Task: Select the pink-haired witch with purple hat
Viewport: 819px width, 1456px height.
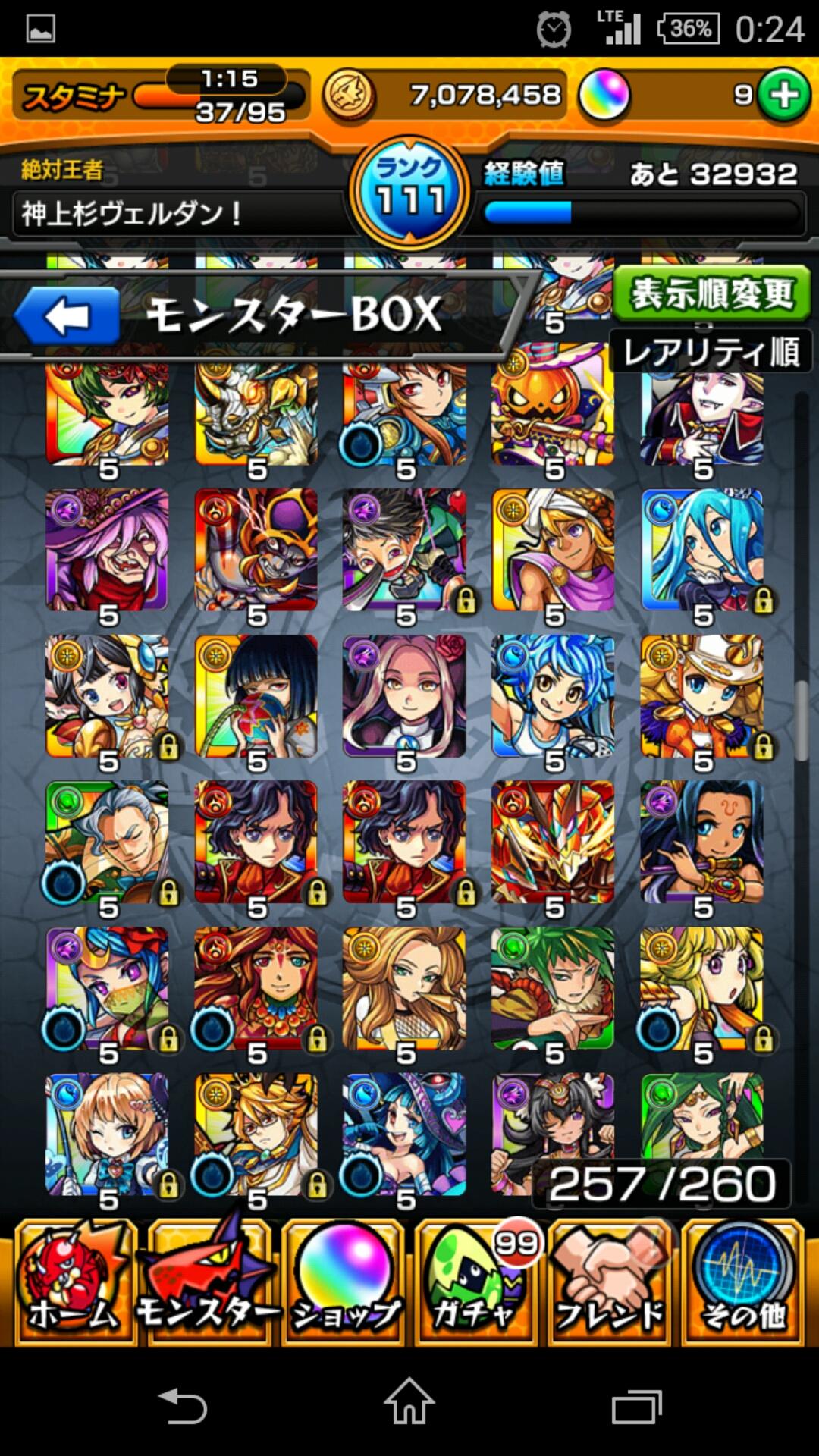Action: 107,550
